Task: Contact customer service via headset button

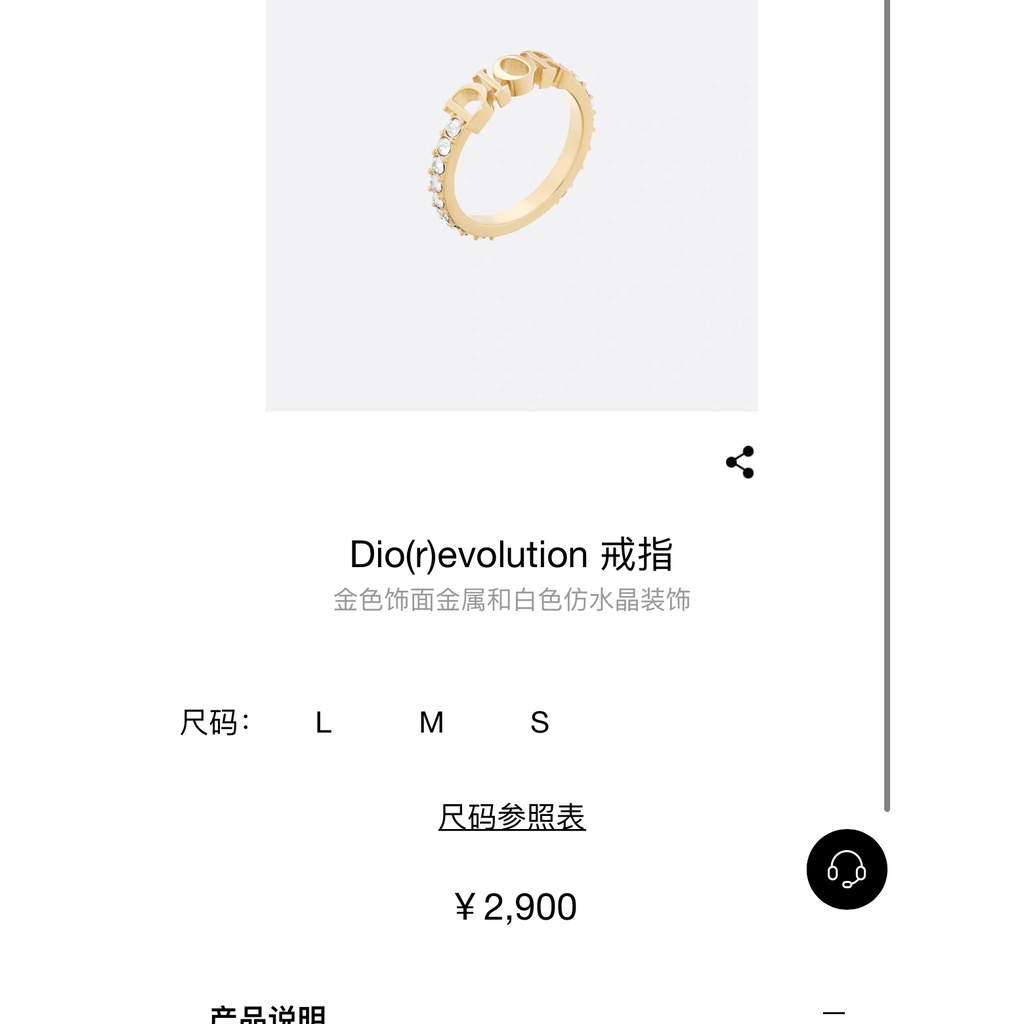Action: [846, 869]
